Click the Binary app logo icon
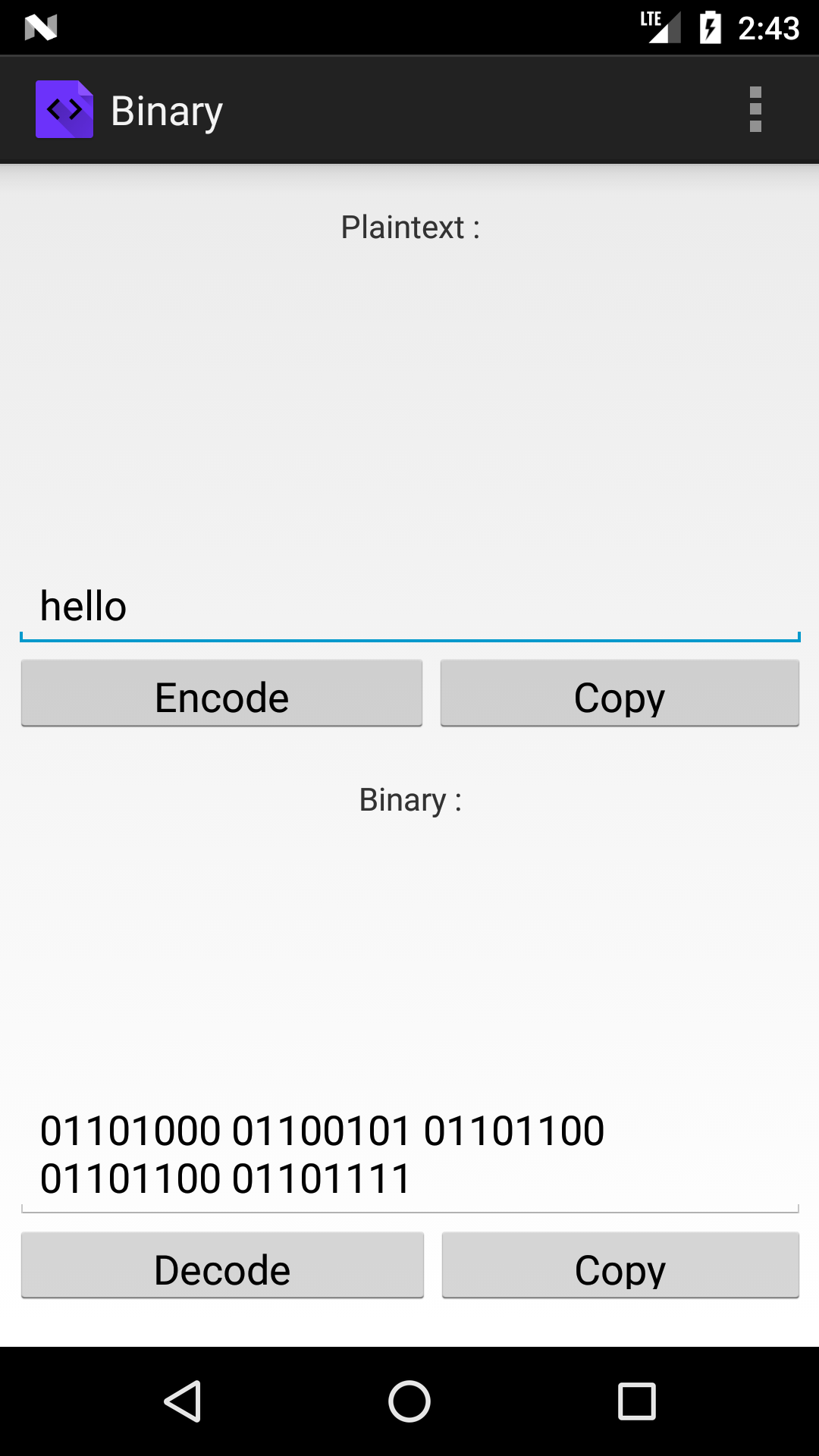Image resolution: width=819 pixels, height=1456 pixels. pos(64,108)
